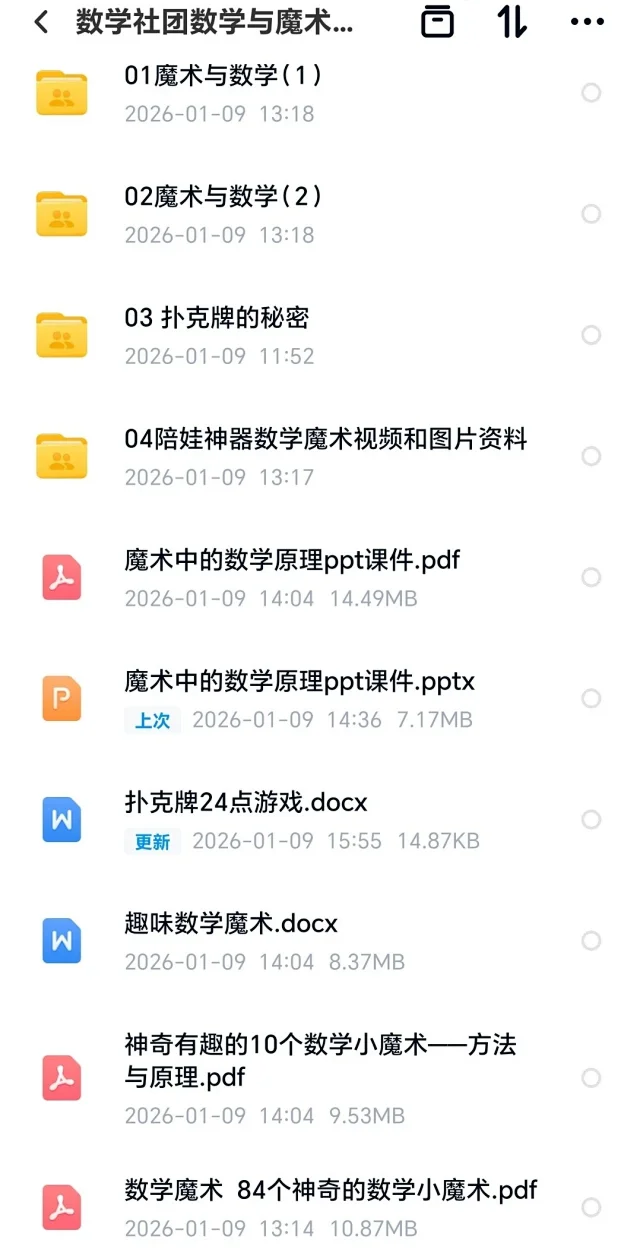Open folder 01魔术与数学(1)
640x1259 pixels.
coord(223,76)
